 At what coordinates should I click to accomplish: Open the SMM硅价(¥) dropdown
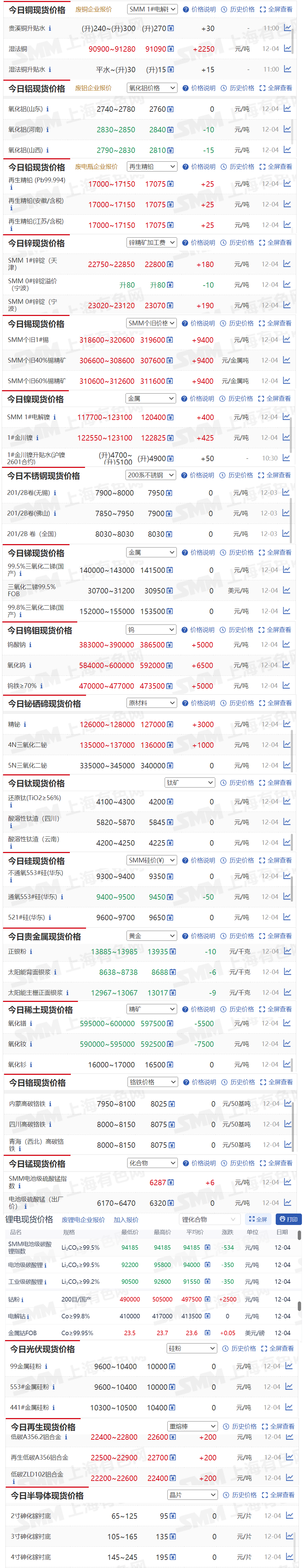pos(152,861)
